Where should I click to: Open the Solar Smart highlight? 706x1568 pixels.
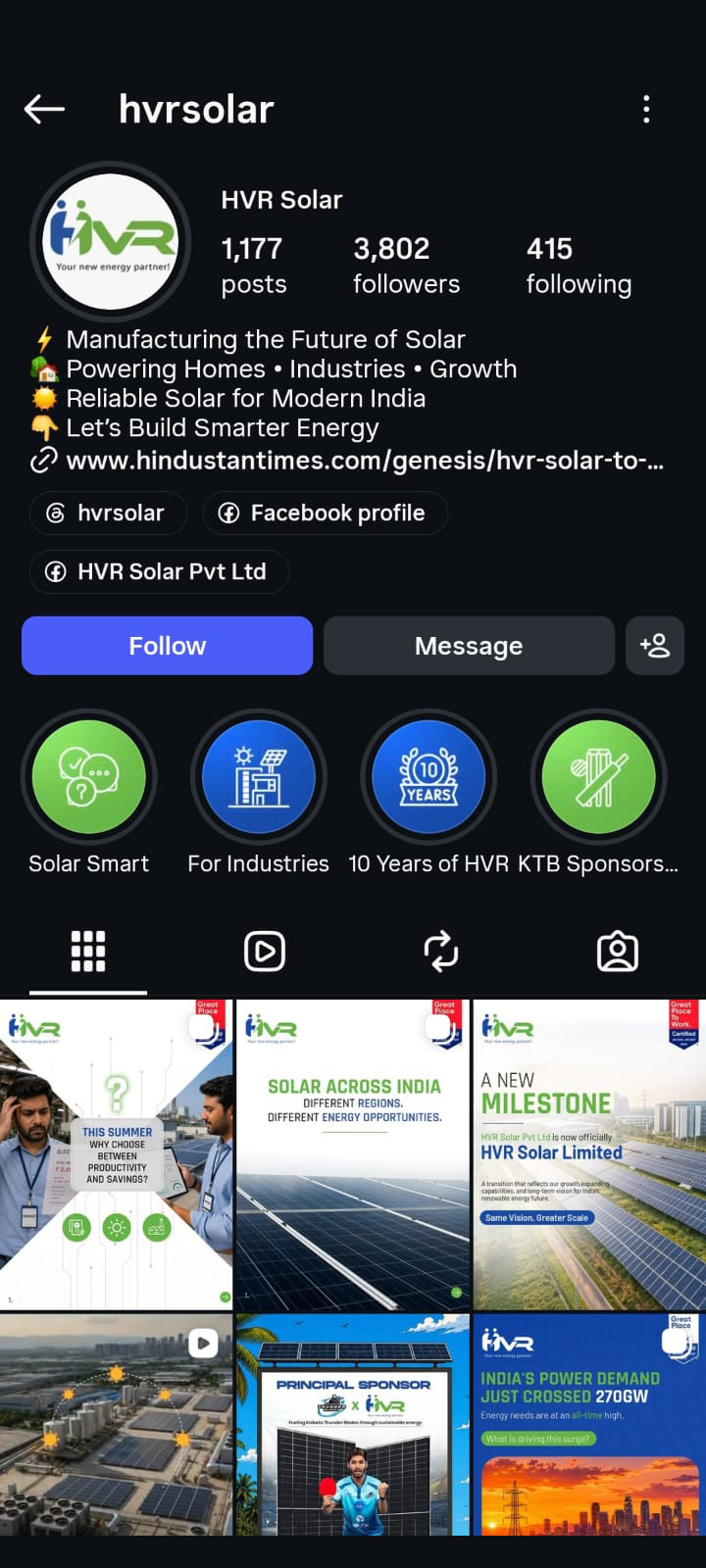click(89, 792)
